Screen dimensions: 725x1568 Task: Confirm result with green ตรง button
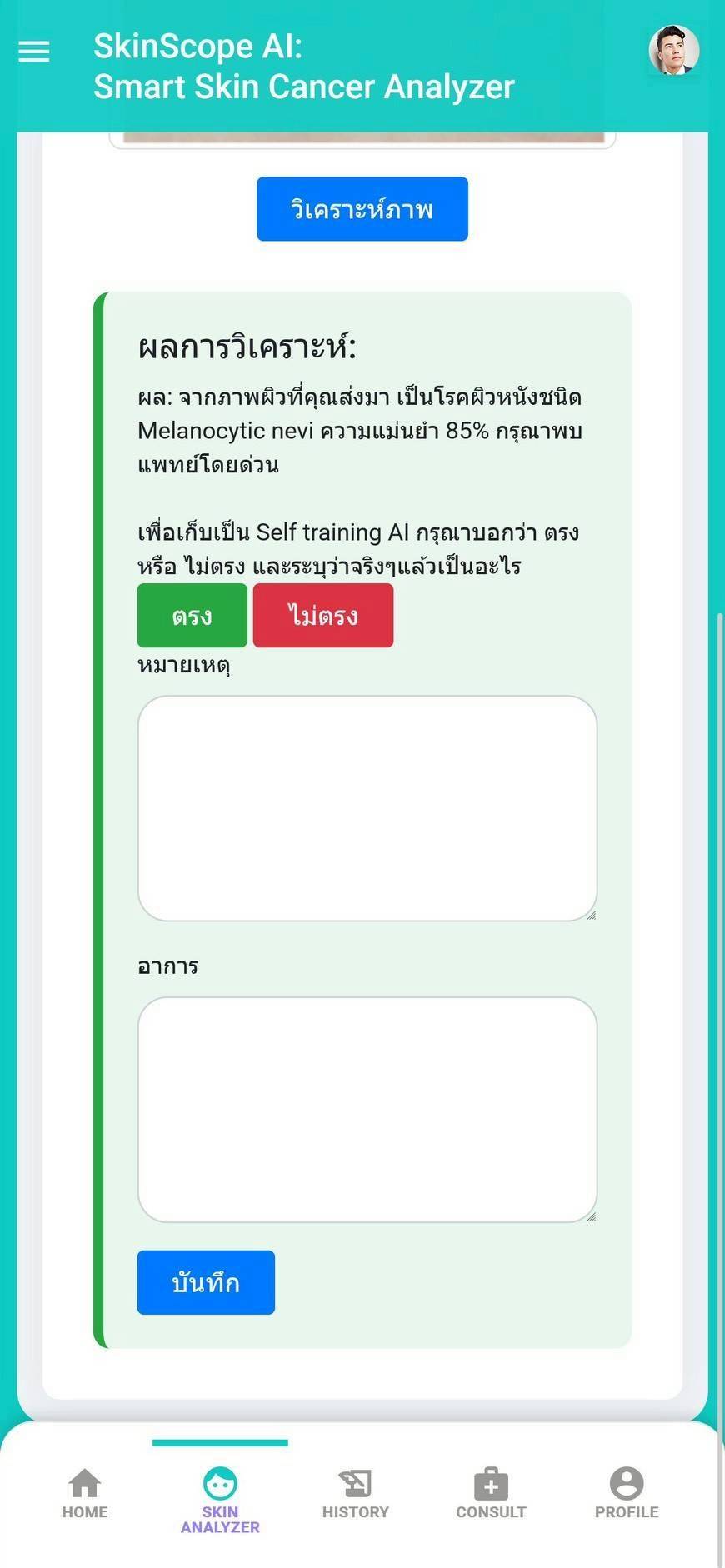coord(192,616)
